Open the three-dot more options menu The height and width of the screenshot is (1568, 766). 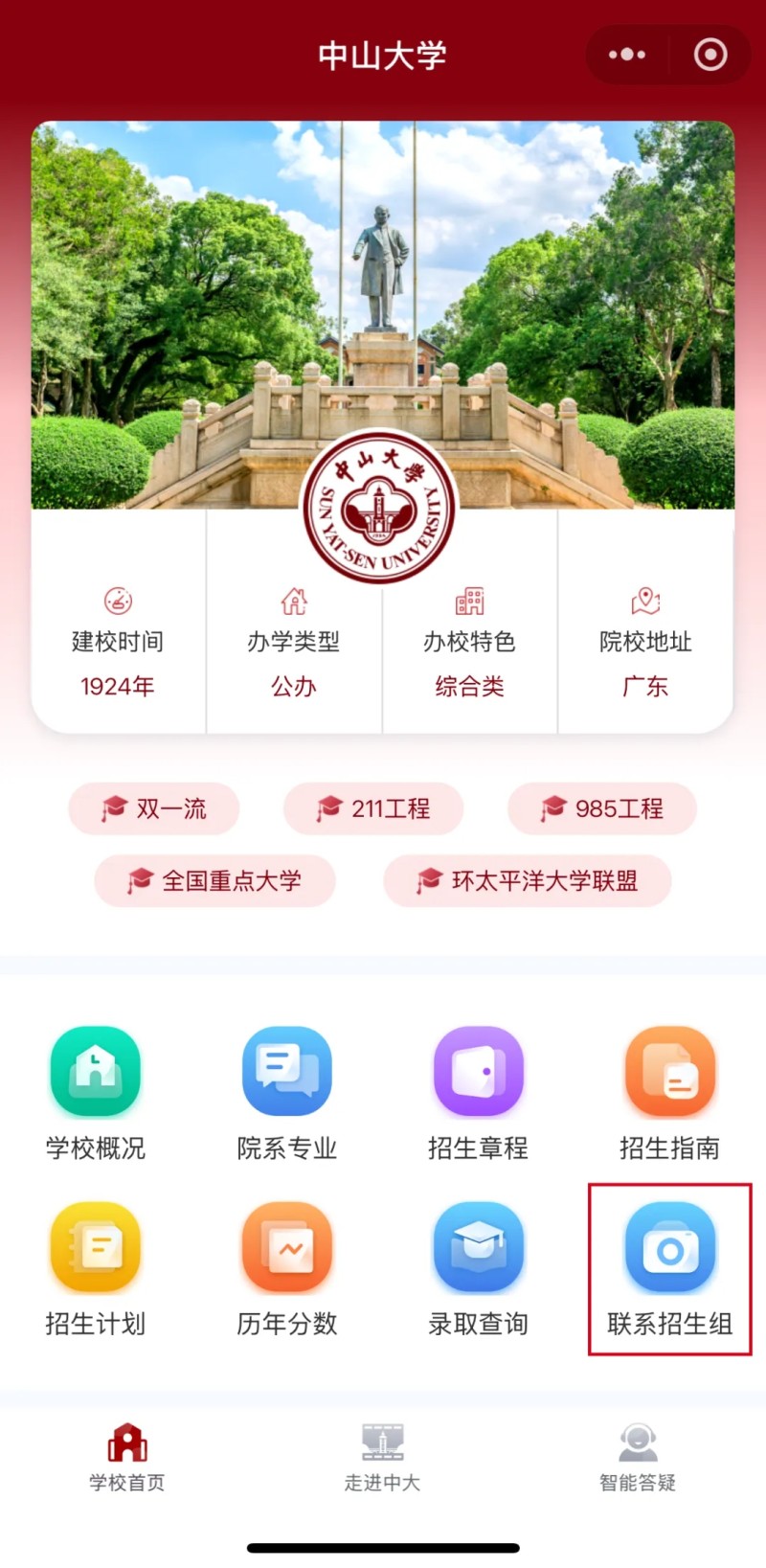click(626, 55)
